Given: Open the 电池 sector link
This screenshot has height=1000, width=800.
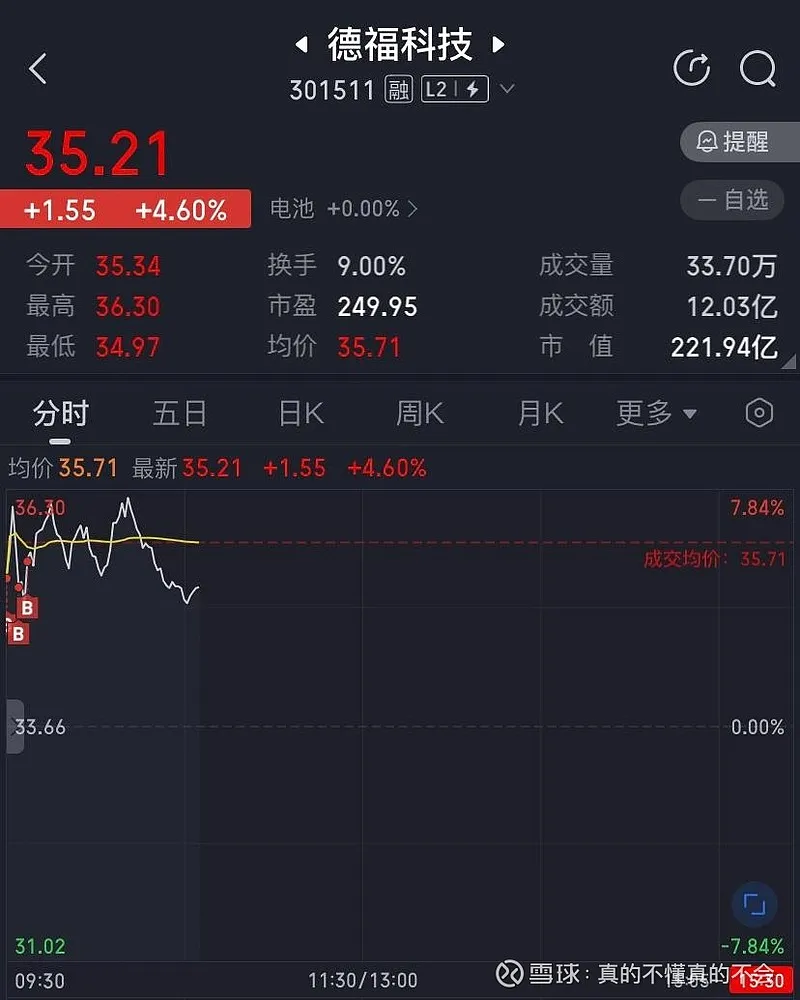Looking at the screenshot, I should (343, 209).
